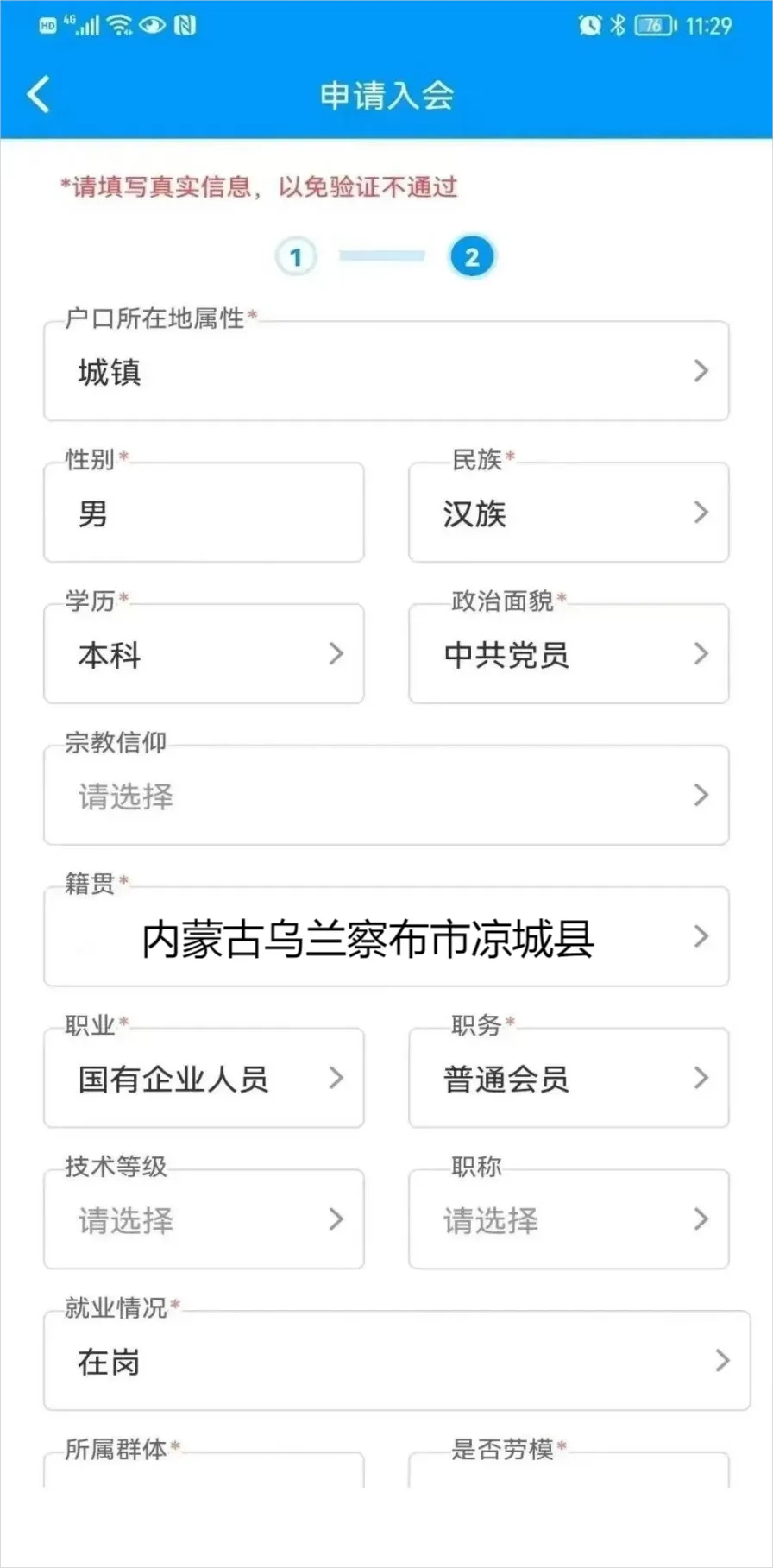Open the 学历 dropdown showing 本科
This screenshot has width=773, height=1568.
click(204, 654)
